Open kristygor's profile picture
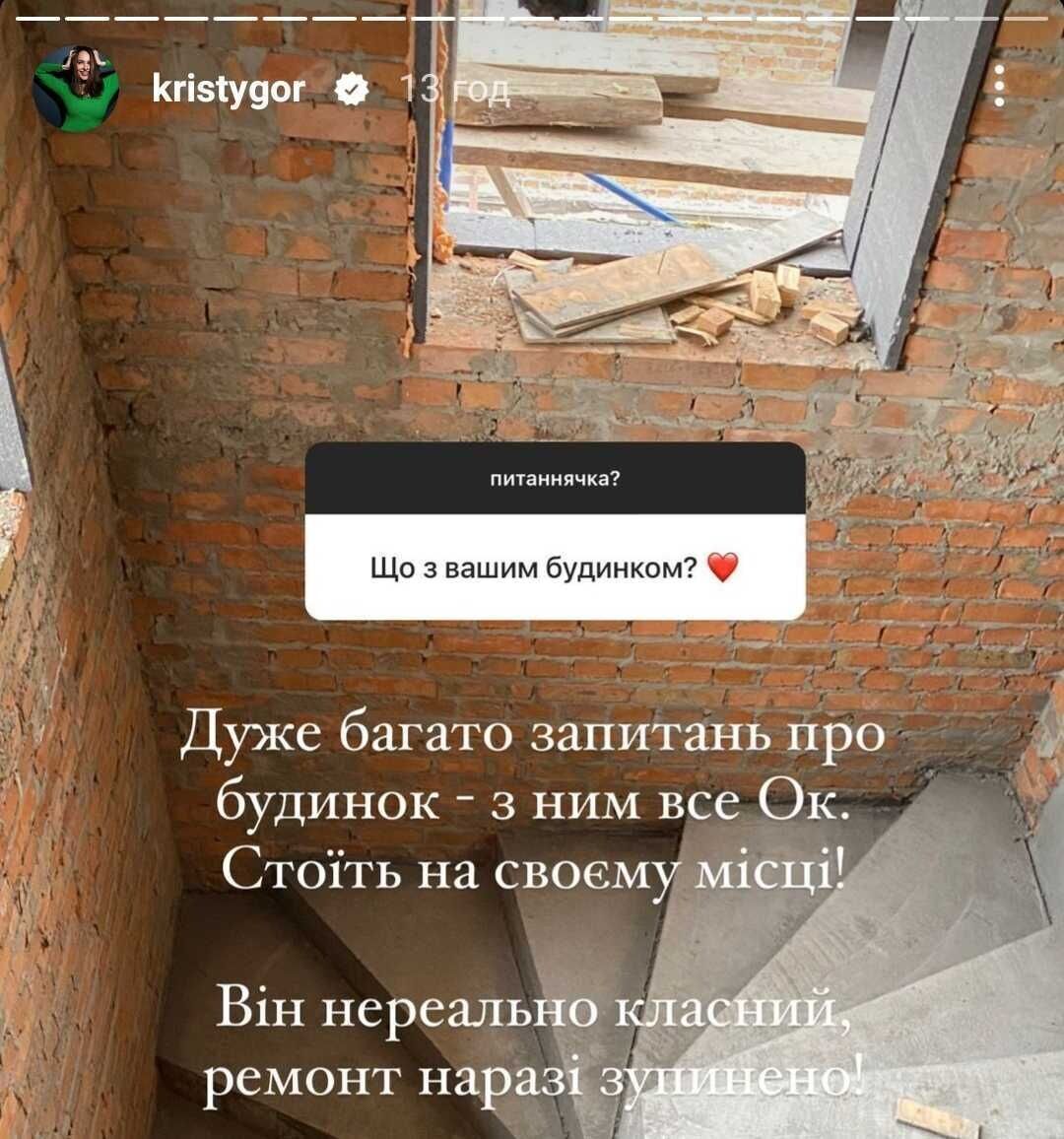This screenshot has height=1139, width=1064. pos(76,89)
